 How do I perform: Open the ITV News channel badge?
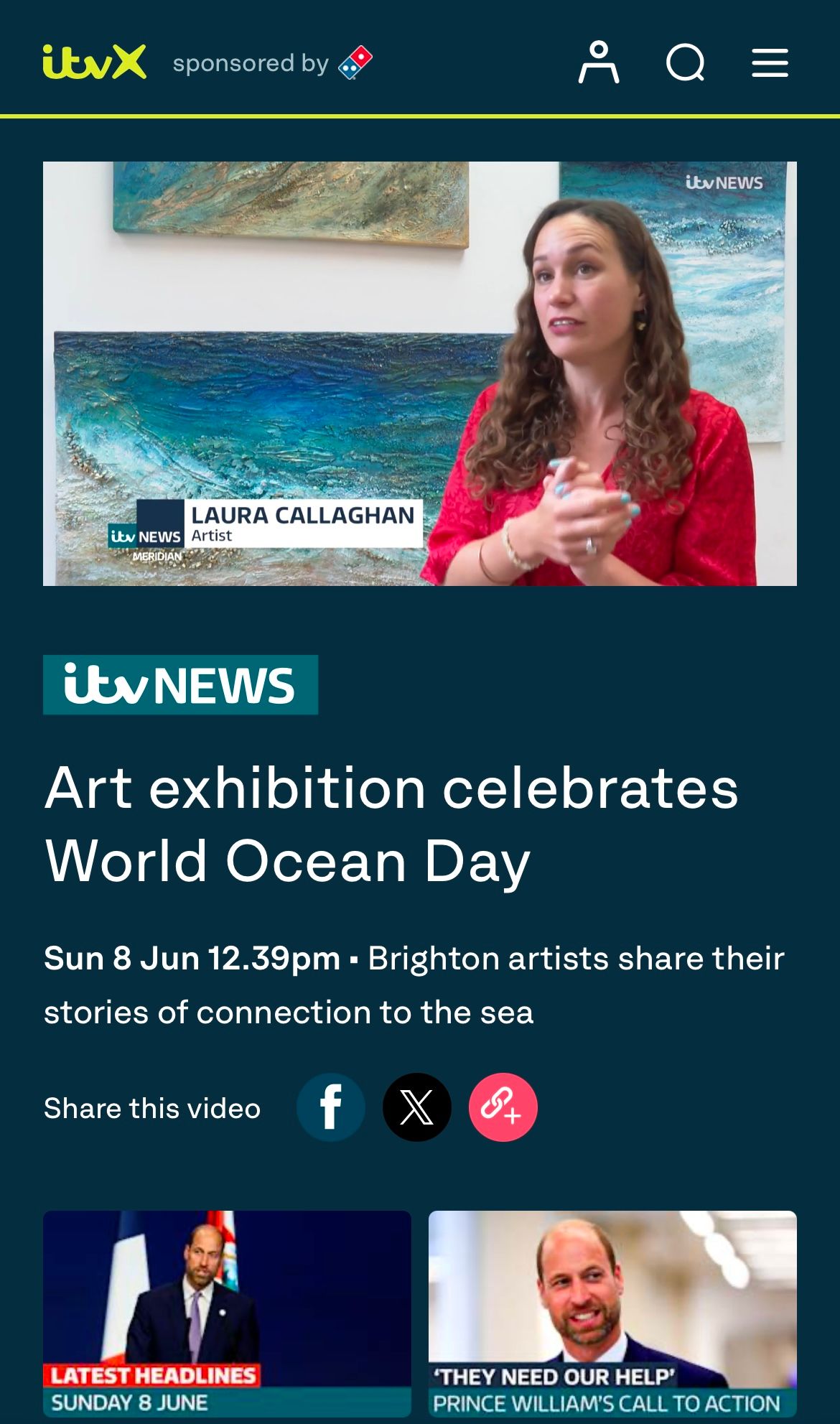[180, 684]
